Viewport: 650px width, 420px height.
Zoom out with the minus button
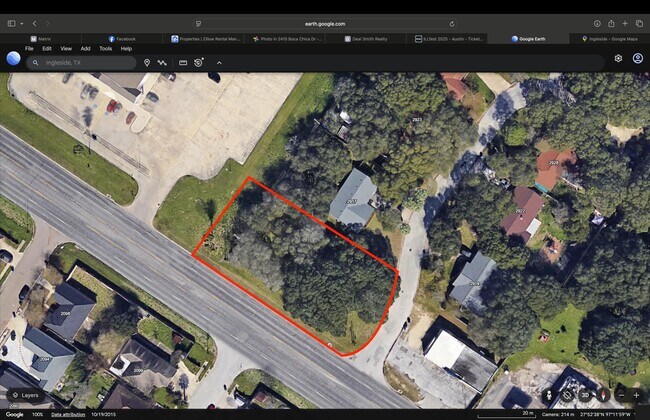[621, 395]
